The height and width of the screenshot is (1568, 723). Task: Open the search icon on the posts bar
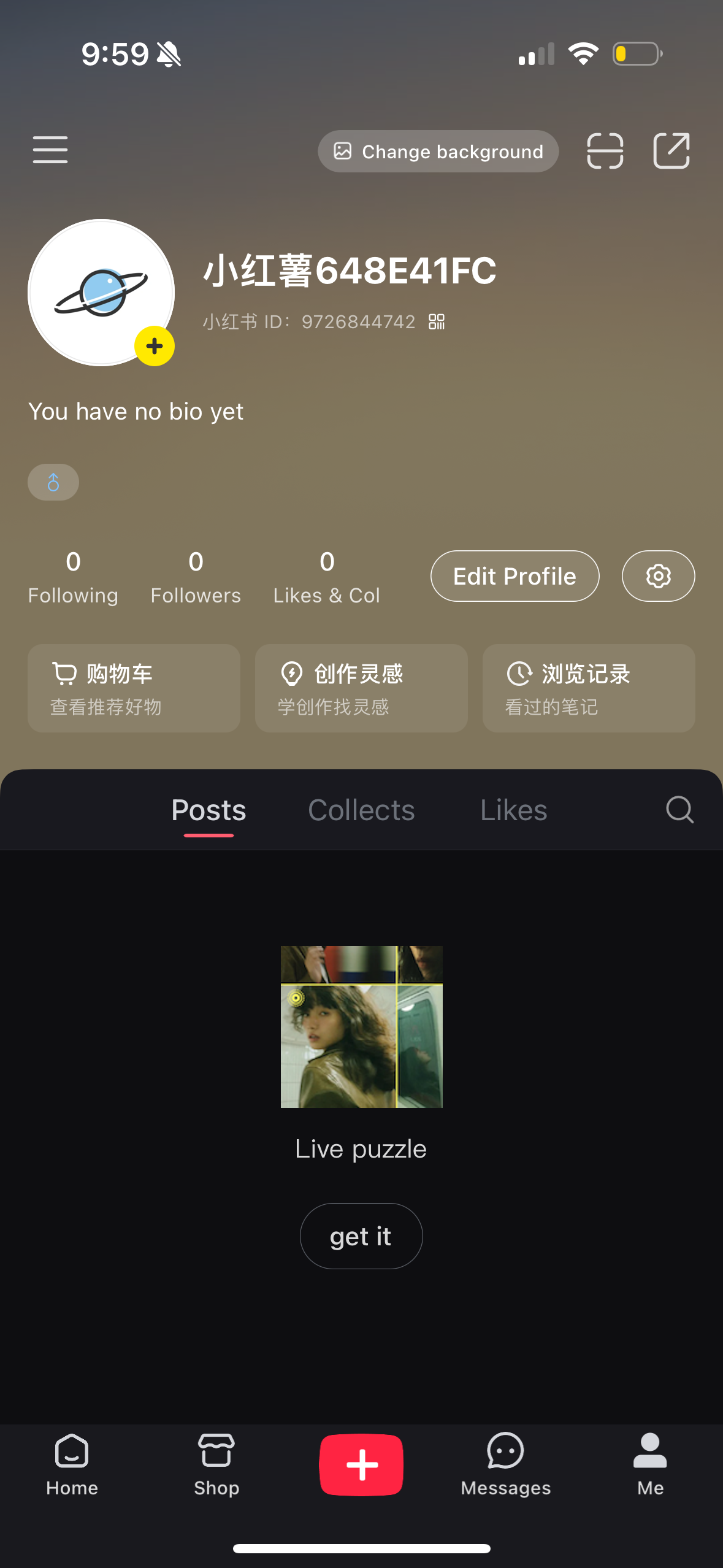(x=678, y=810)
